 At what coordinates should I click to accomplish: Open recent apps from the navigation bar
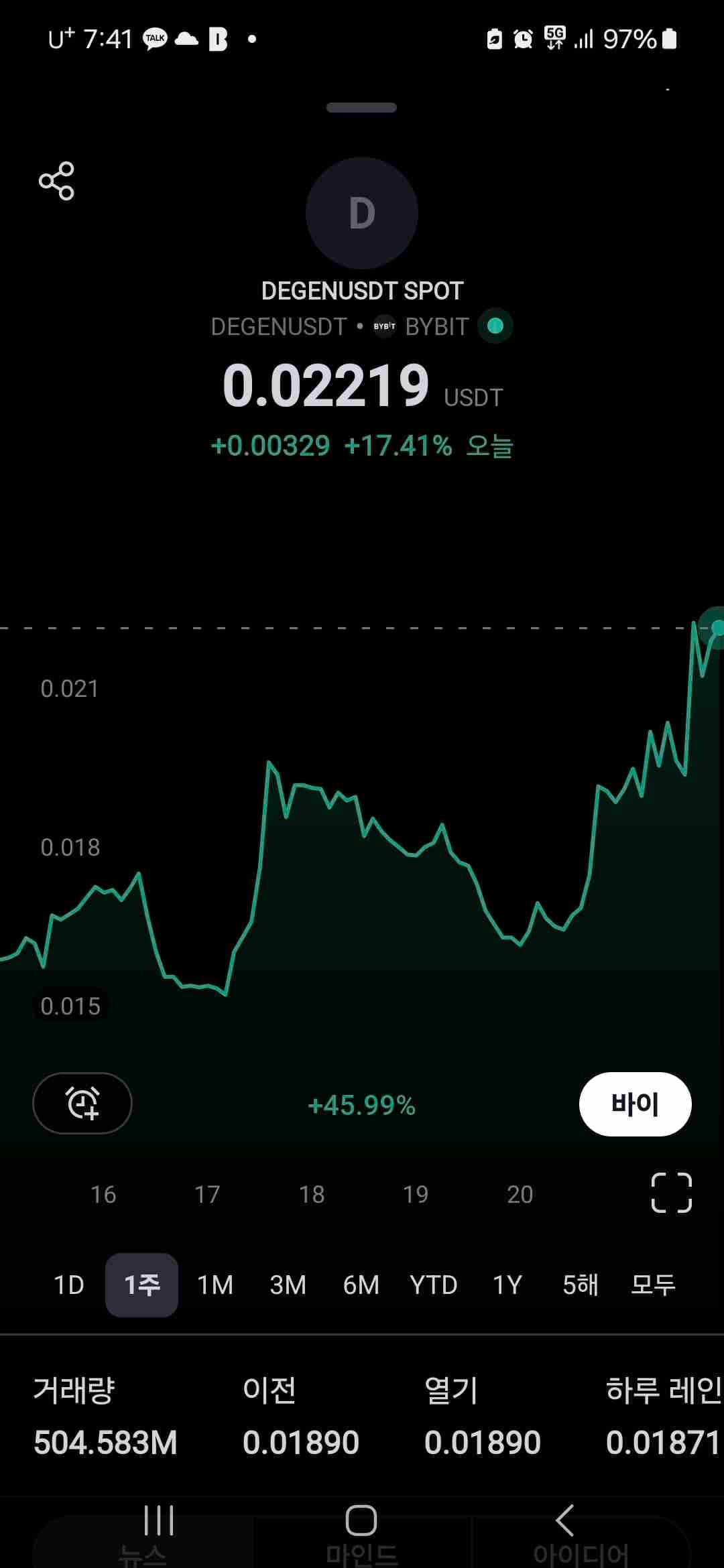[x=159, y=1520]
